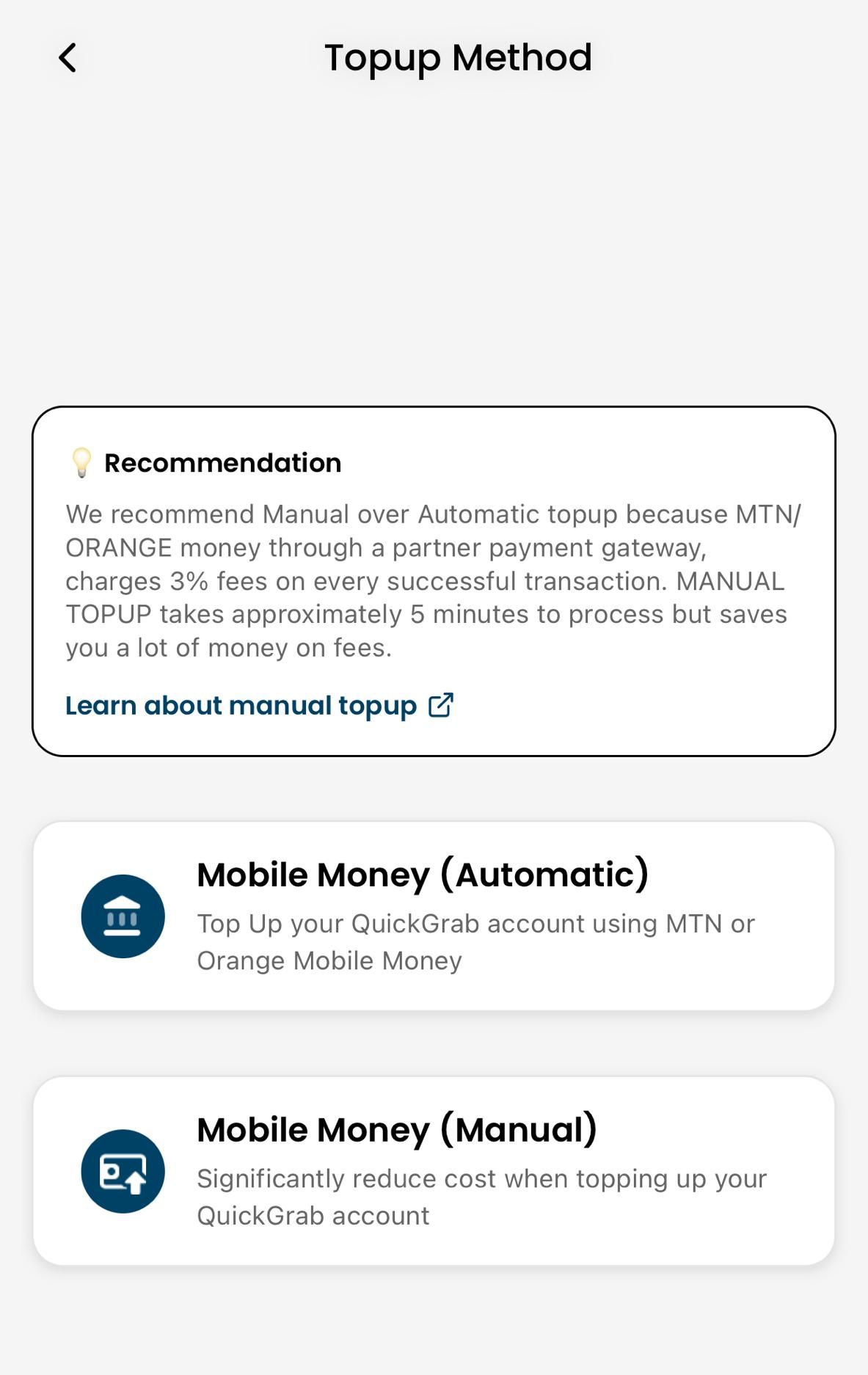Viewport: 868px width, 1375px height.
Task: Select Mobile Money (Automatic) topup
Action: tap(434, 916)
